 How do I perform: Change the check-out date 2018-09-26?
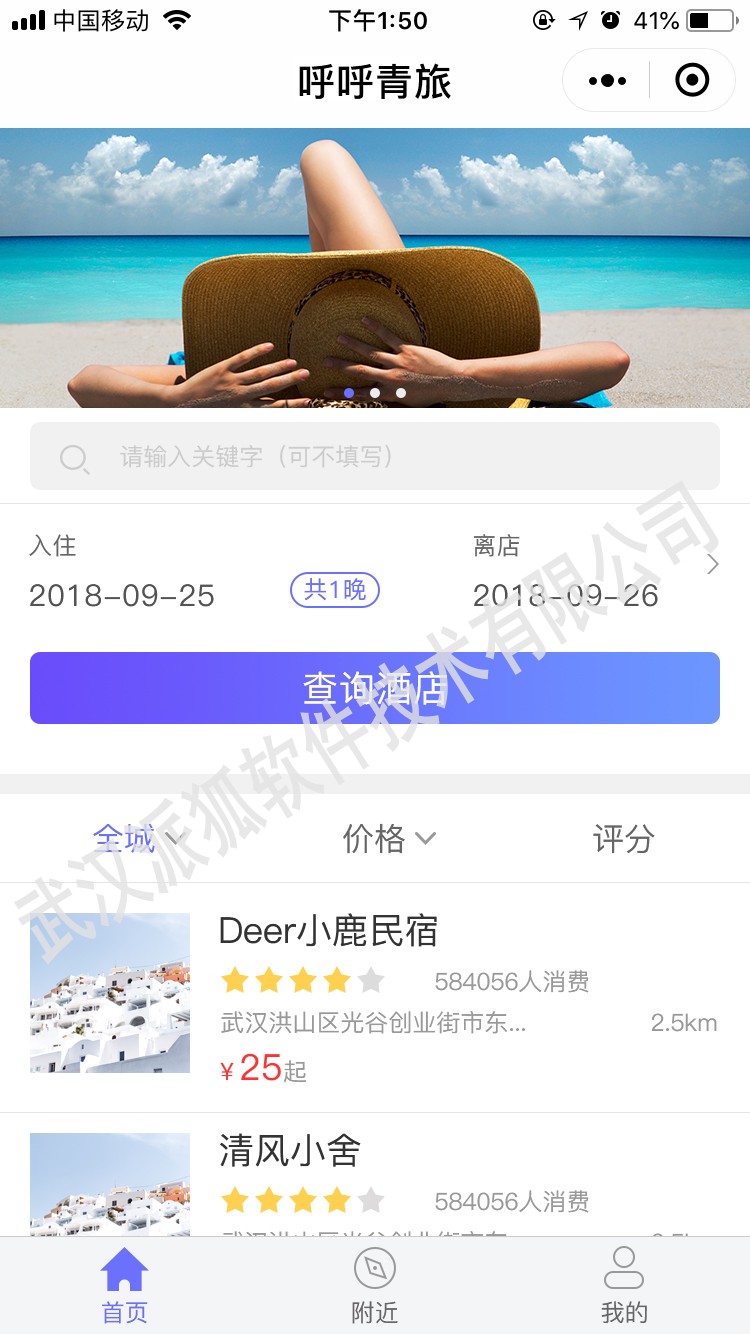[566, 596]
